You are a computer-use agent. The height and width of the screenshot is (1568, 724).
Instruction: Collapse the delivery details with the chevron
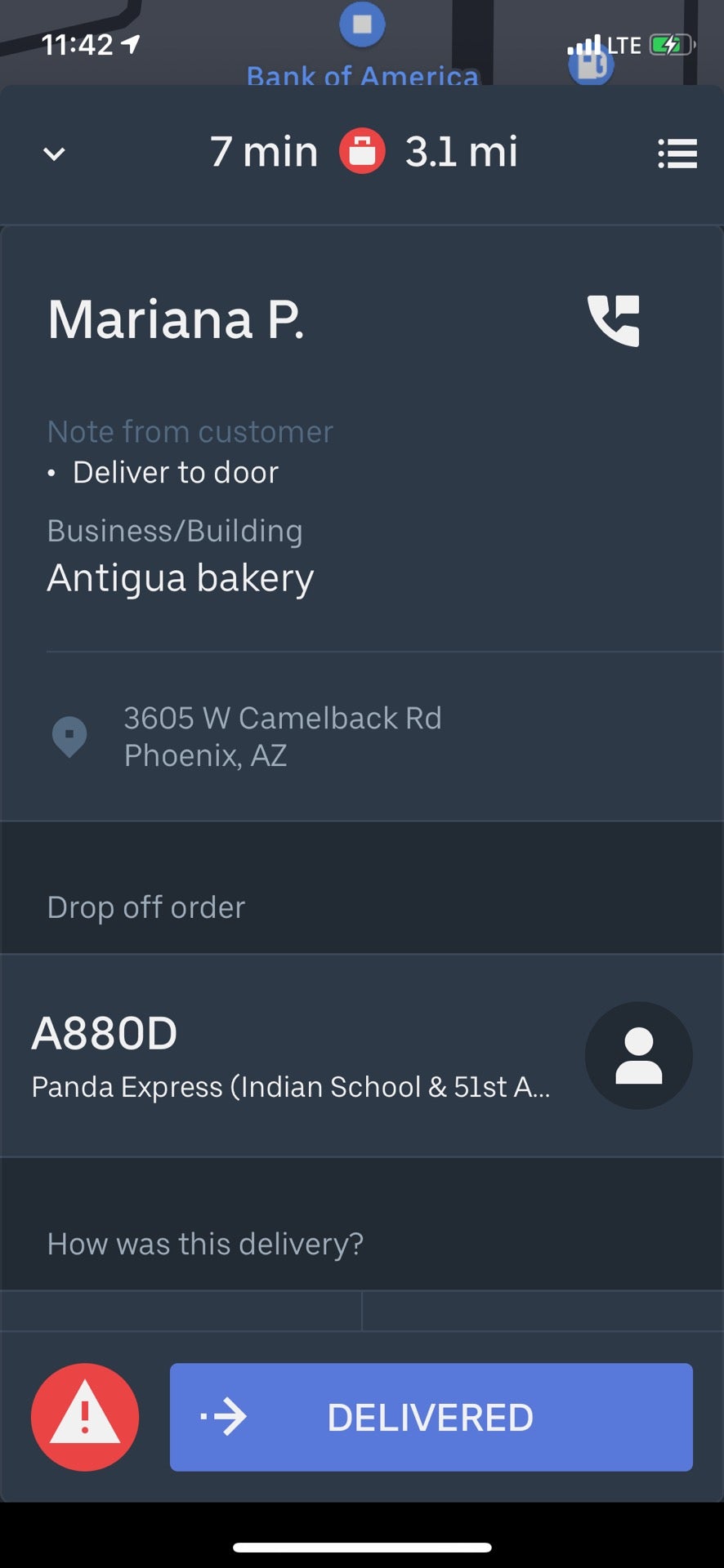(54, 154)
